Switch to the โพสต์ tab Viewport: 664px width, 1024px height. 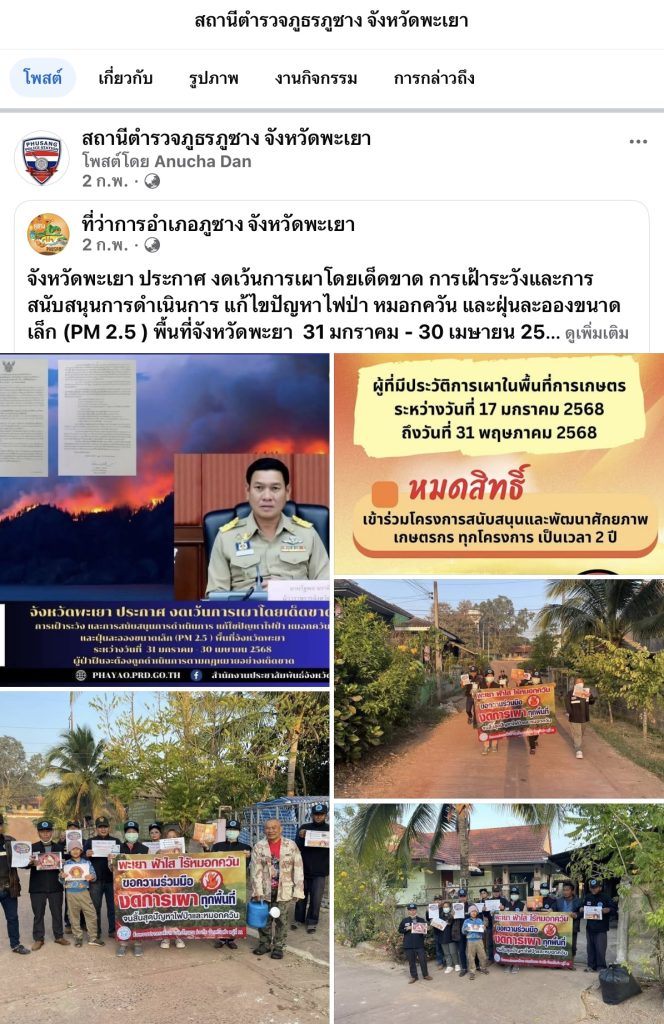pyautogui.click(x=43, y=78)
